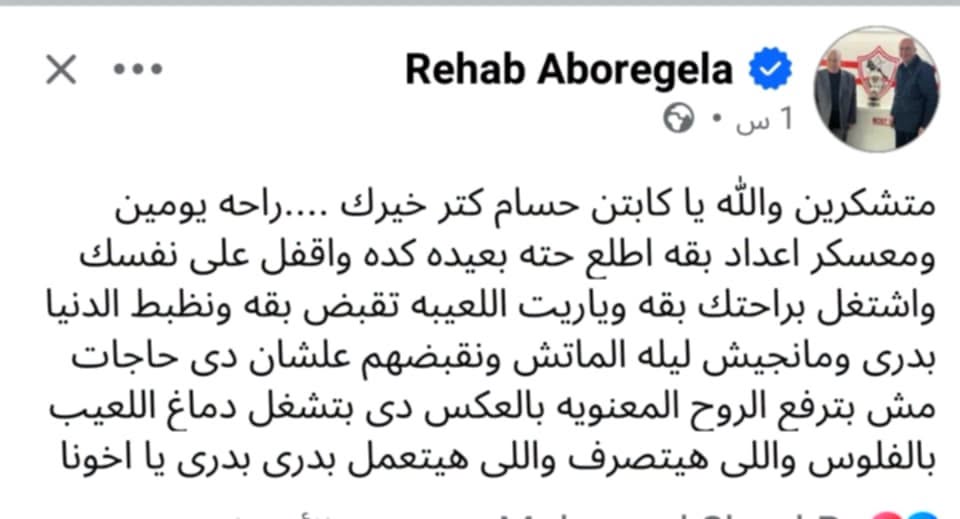The width and height of the screenshot is (960, 519).
Task: Open the three-dot post options menu
Action: point(138,69)
